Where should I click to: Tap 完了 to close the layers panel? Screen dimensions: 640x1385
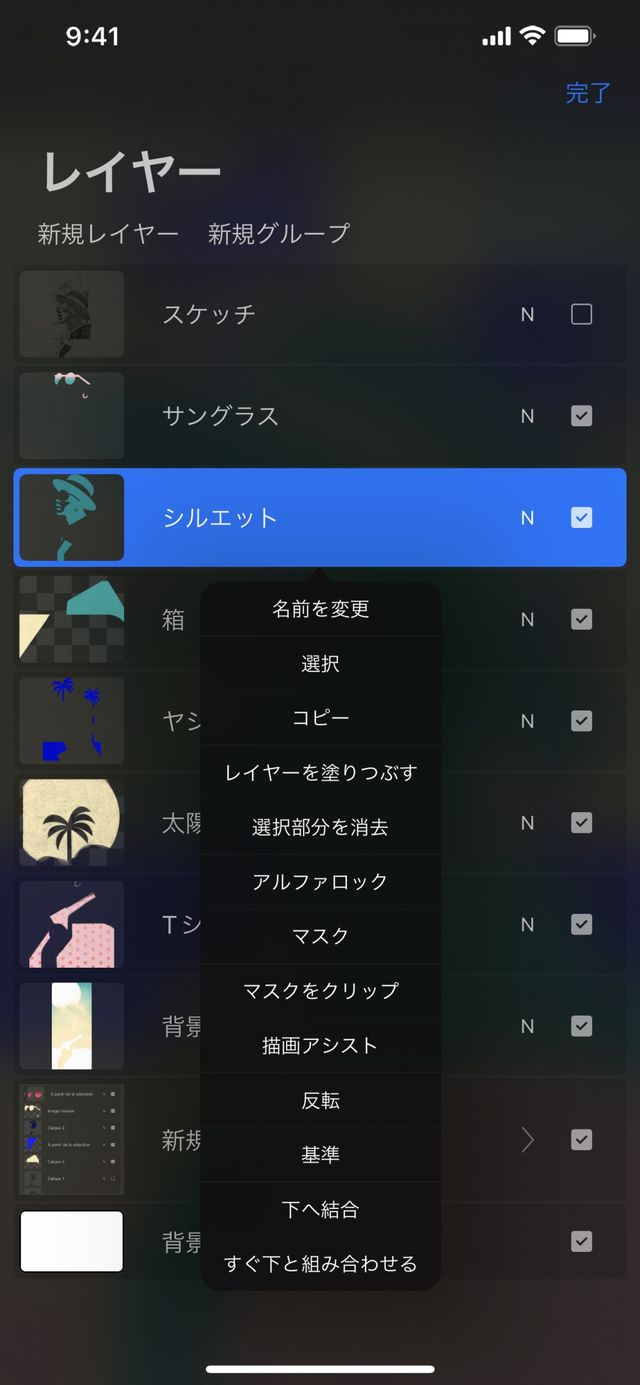[x=587, y=93]
